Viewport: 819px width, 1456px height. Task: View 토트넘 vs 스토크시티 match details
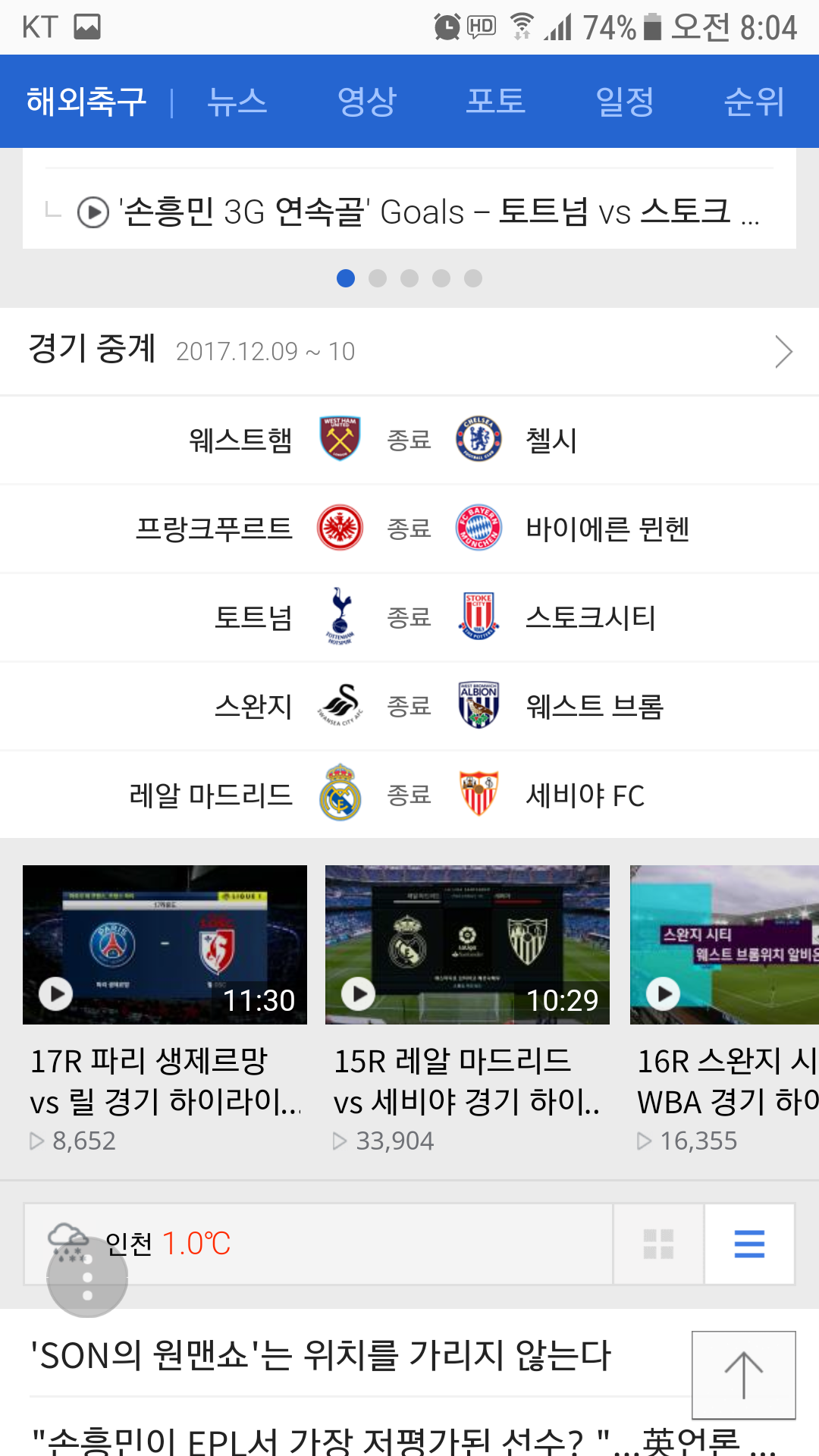point(409,617)
